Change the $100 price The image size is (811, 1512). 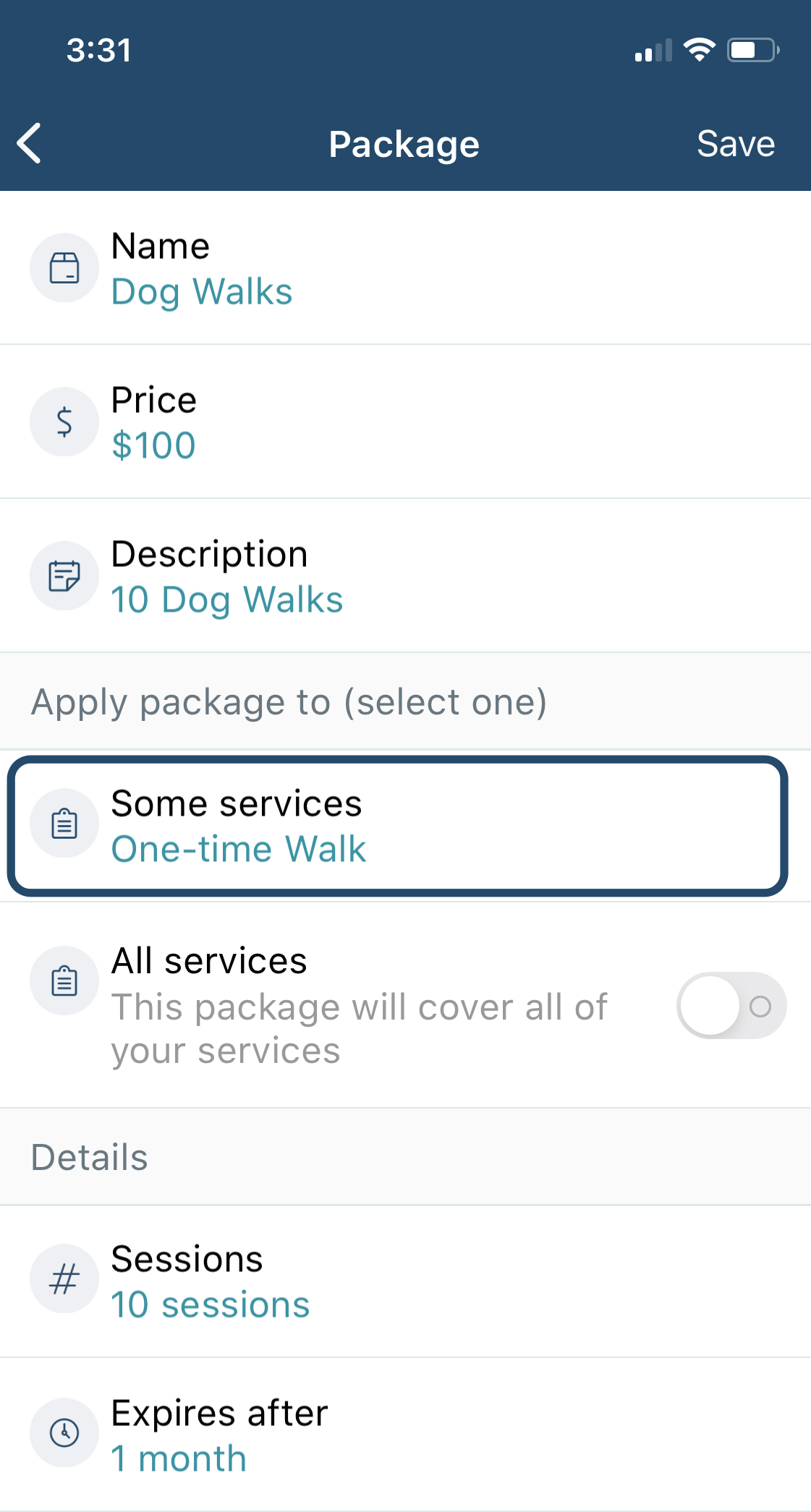point(405,422)
